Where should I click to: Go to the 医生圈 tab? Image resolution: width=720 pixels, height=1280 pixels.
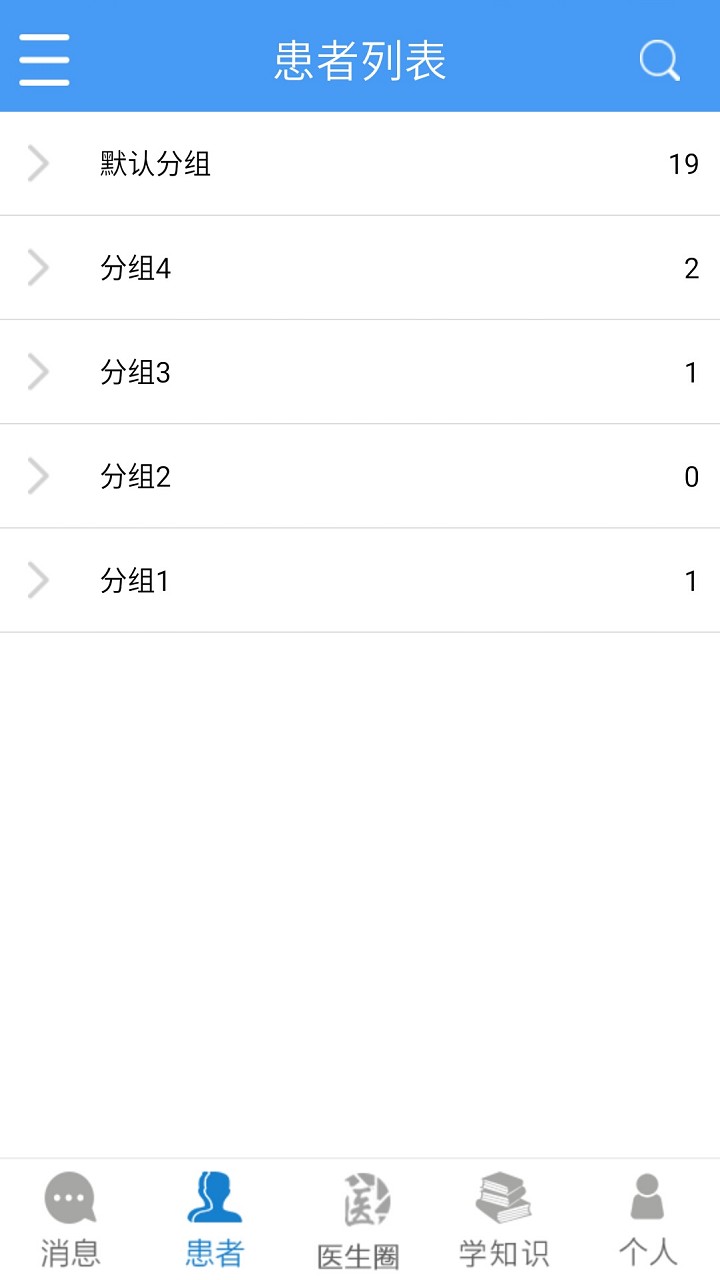click(x=359, y=1220)
